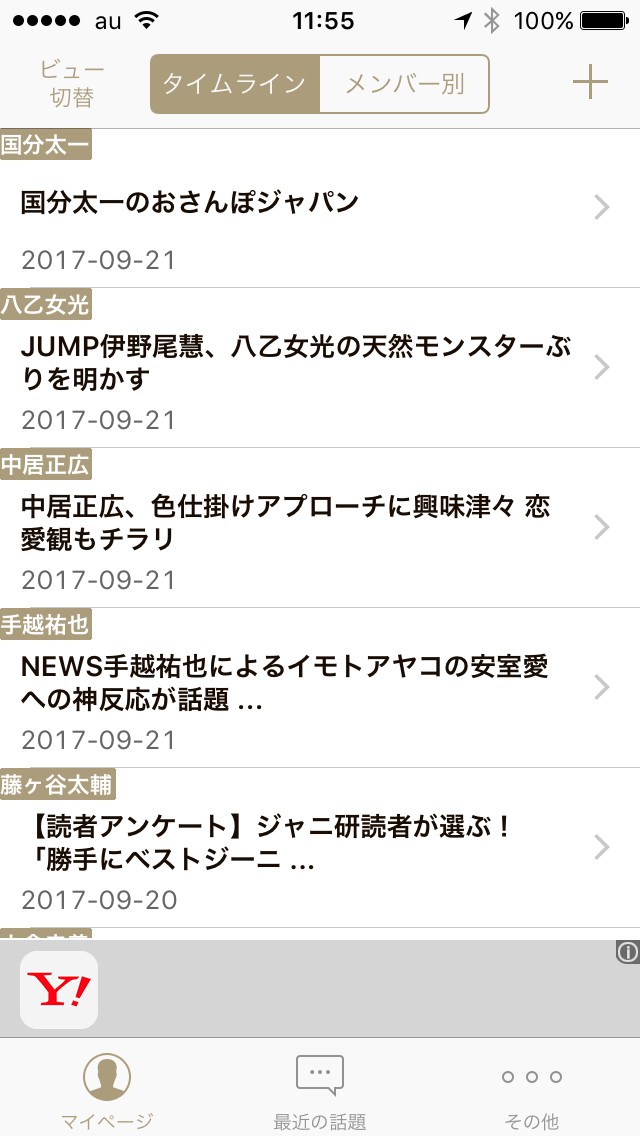640x1136 pixels.
Task: Select the タイムライン segment
Action: coord(235,84)
